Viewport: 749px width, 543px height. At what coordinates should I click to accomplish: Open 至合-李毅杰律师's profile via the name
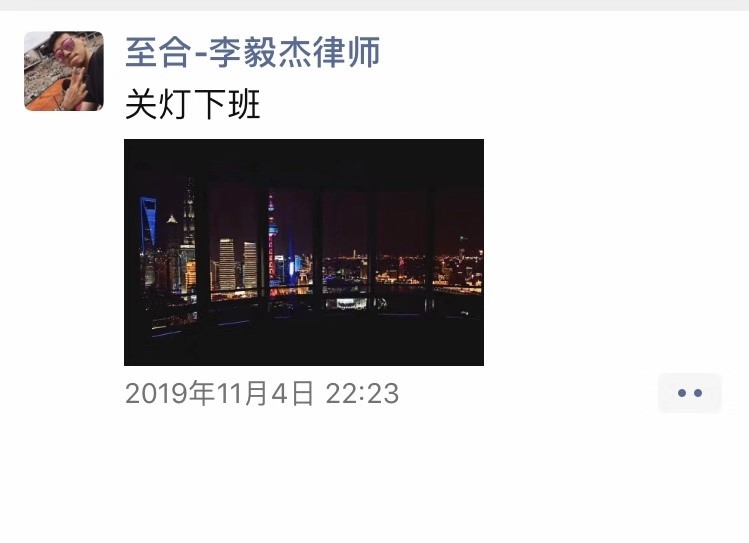[x=252, y=52]
